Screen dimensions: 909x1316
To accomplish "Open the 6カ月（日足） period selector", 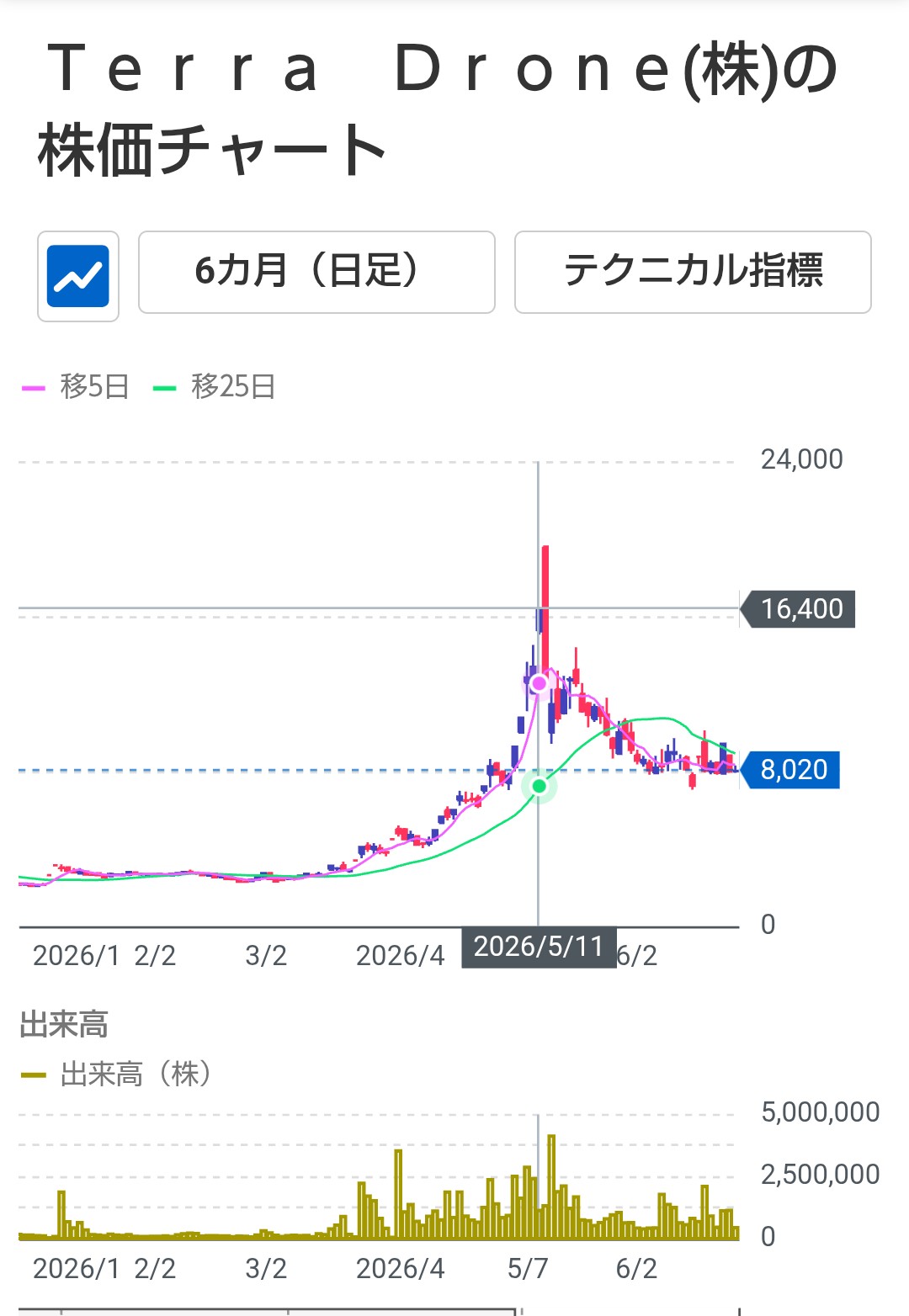I will 316,273.
